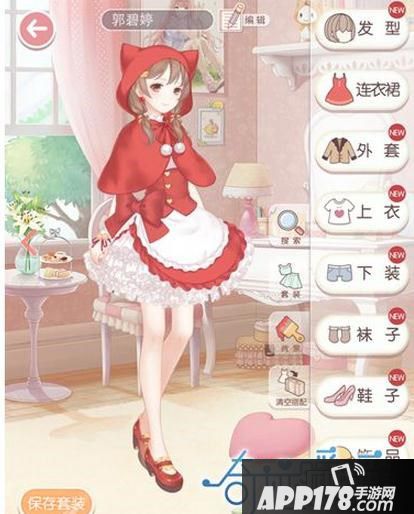Go back with the pink arrow button
The width and height of the screenshot is (414, 514).
click(x=37, y=30)
